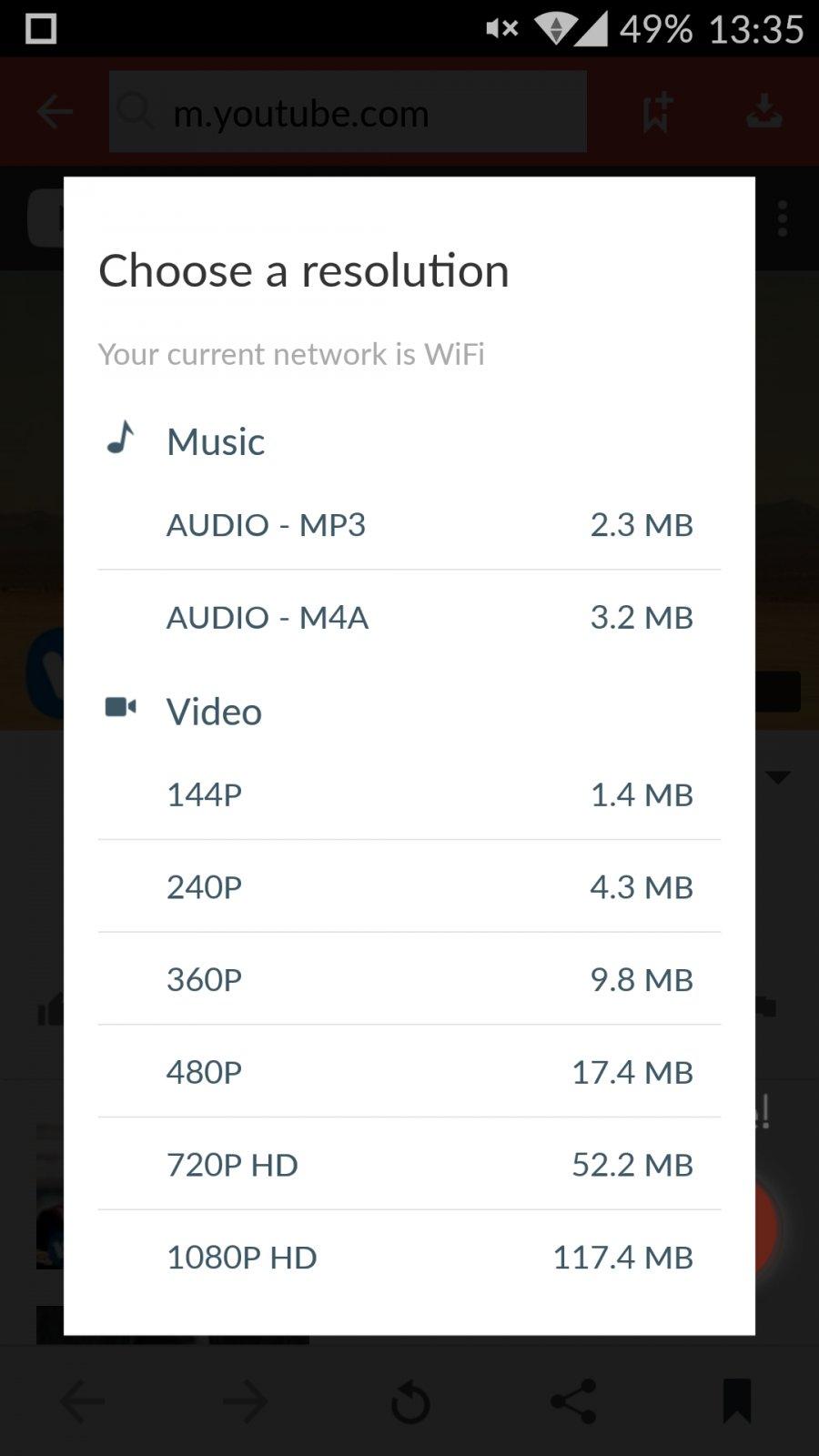Screen dimensions: 819x1456
Task: Tap the share icon in the bottom bar
Action: 572,1401
